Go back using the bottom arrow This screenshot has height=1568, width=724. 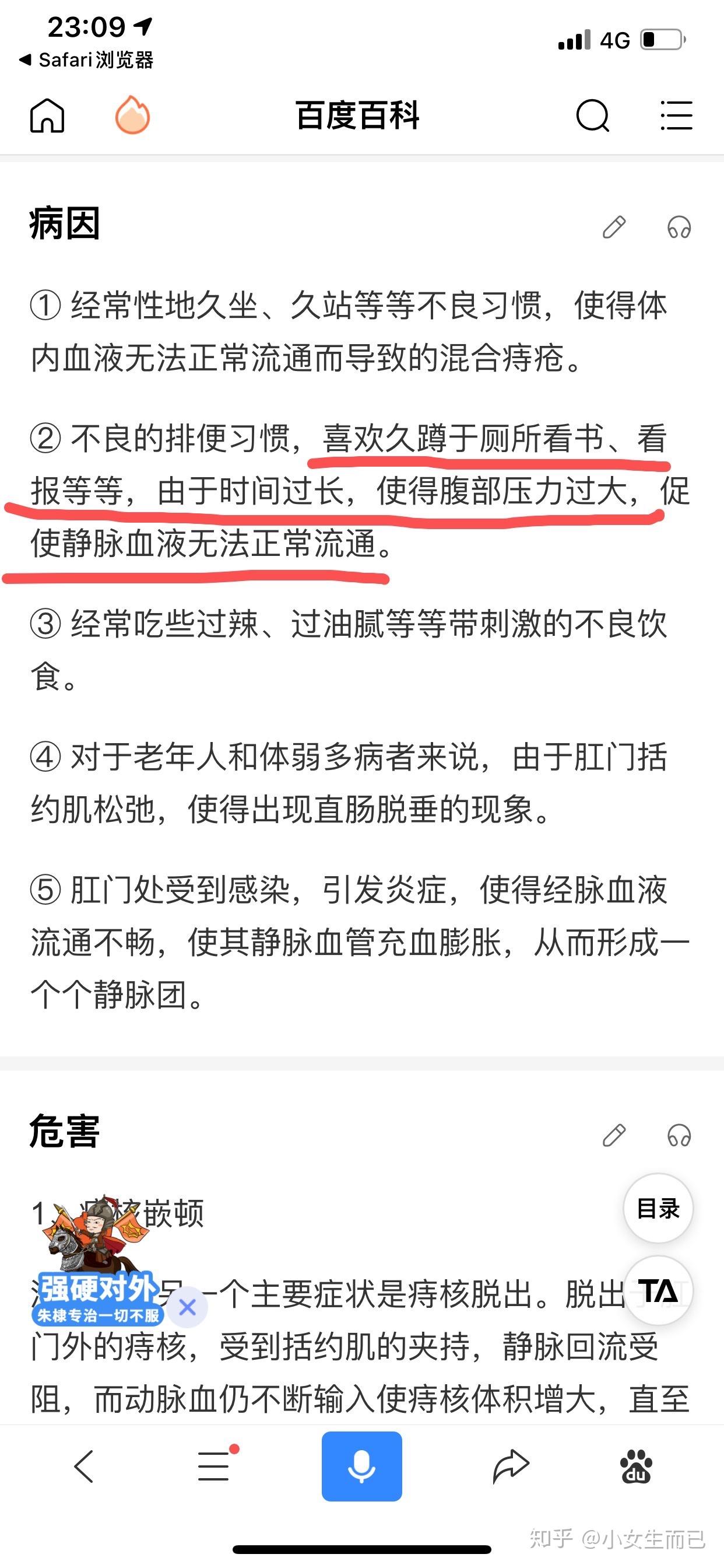(83, 1466)
